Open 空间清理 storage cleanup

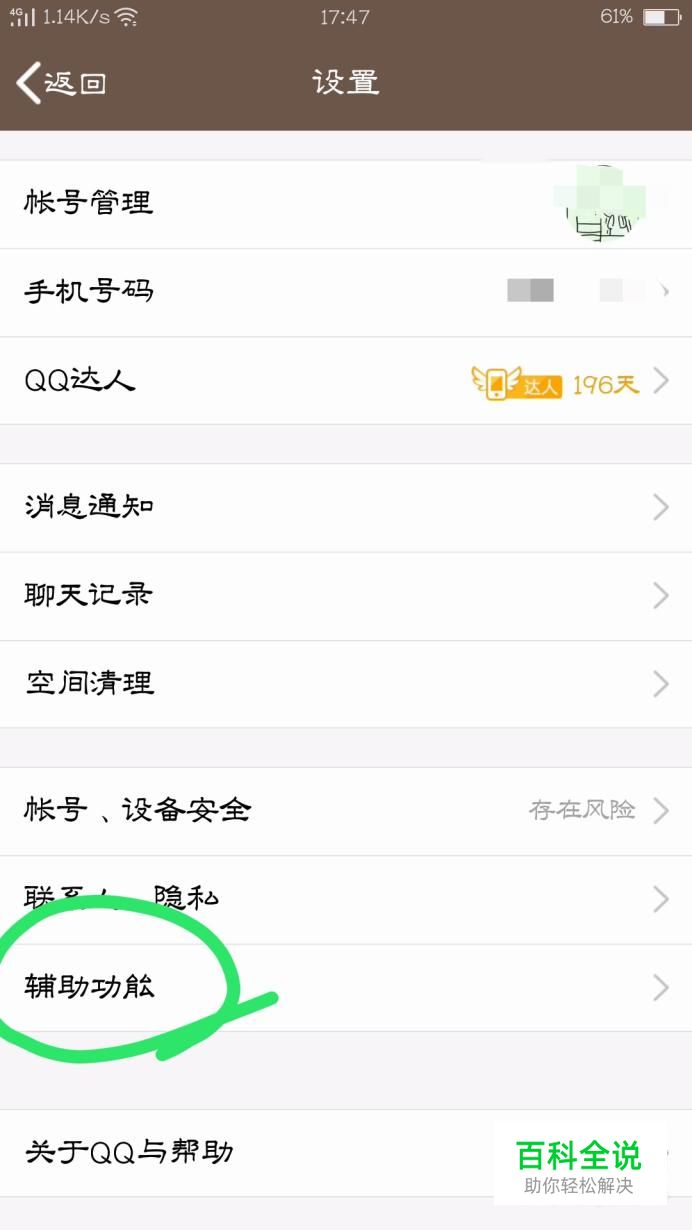tap(346, 684)
